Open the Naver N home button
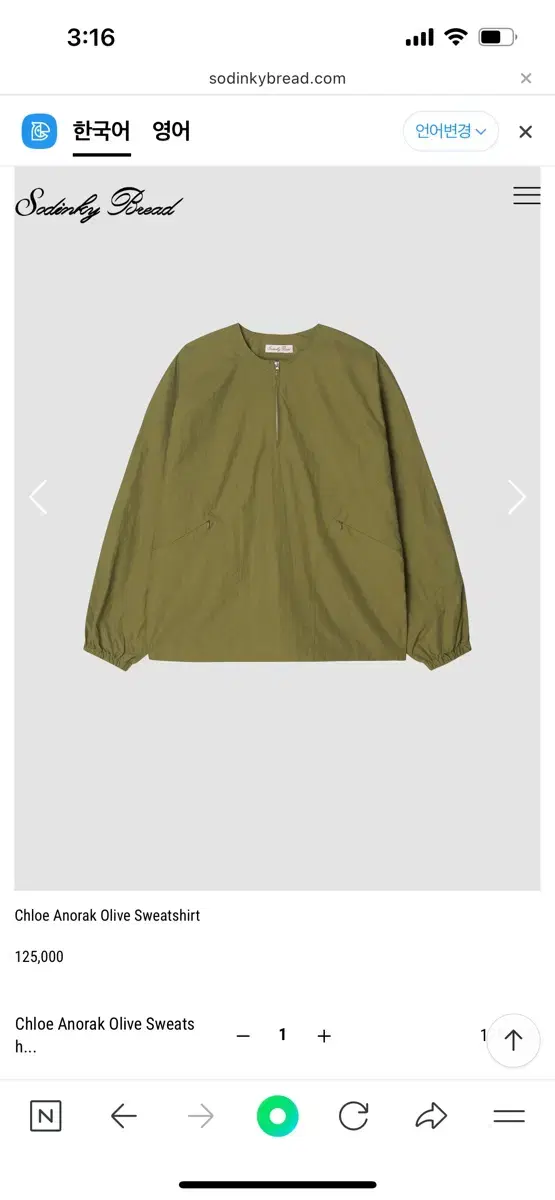 (x=46, y=1116)
